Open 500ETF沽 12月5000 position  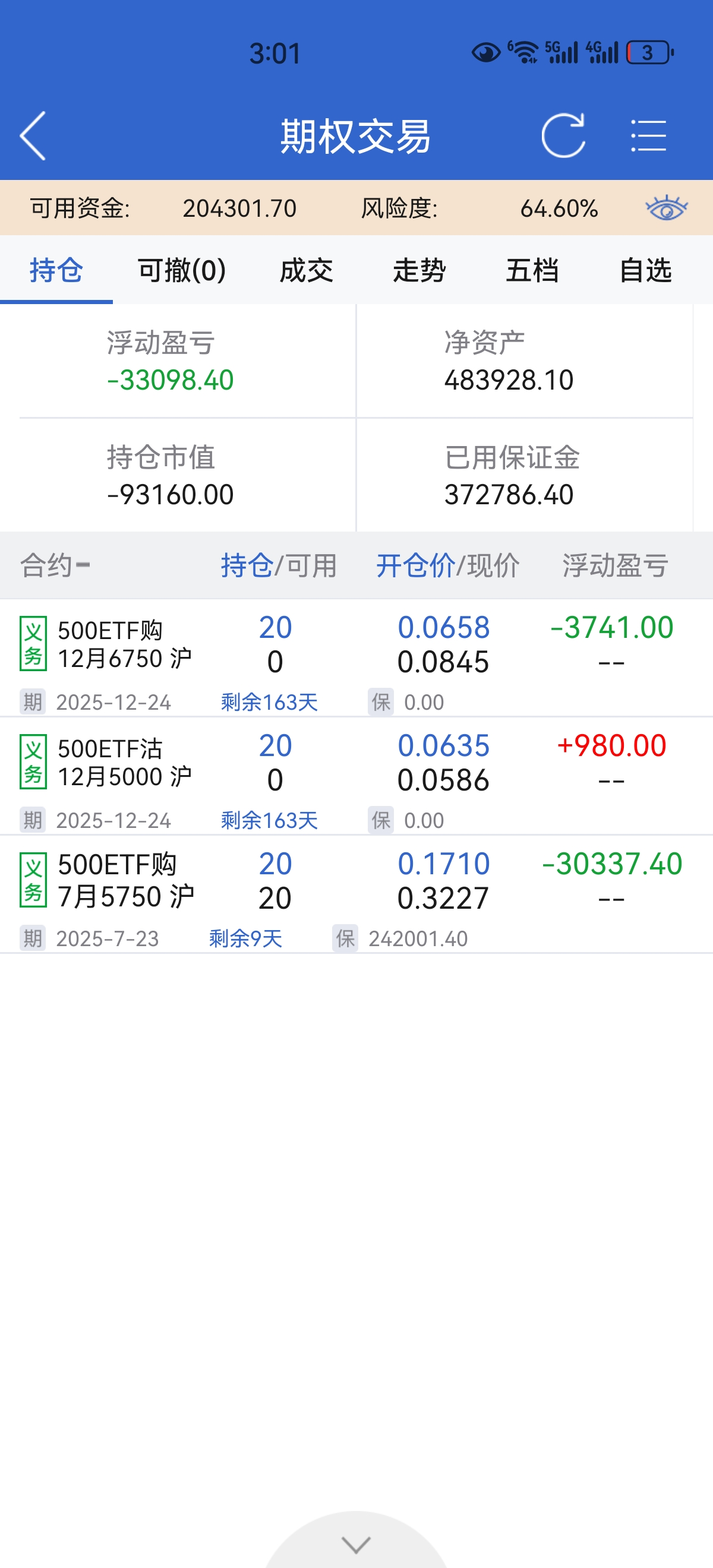click(124, 763)
